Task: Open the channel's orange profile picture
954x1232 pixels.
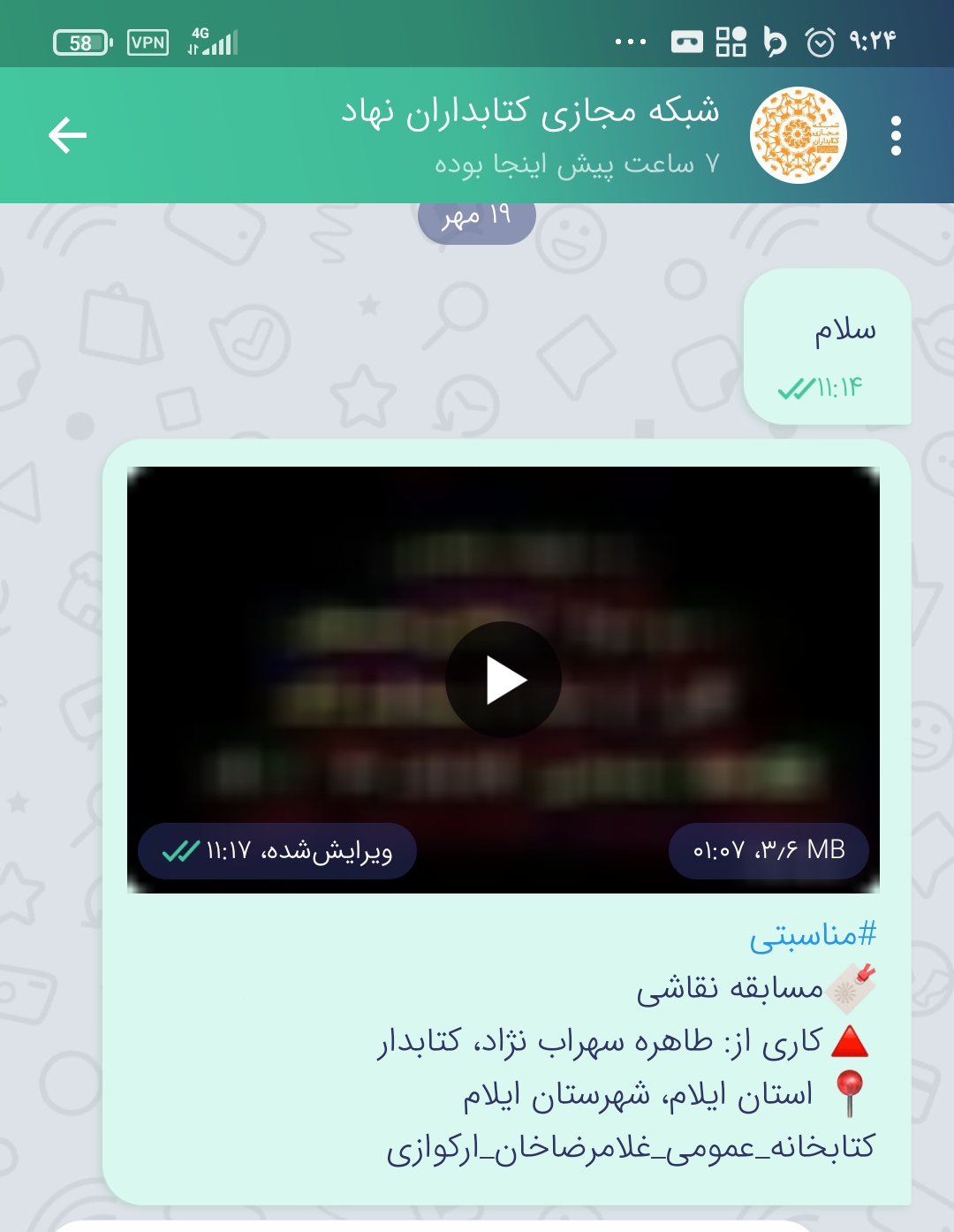Action: point(798,135)
